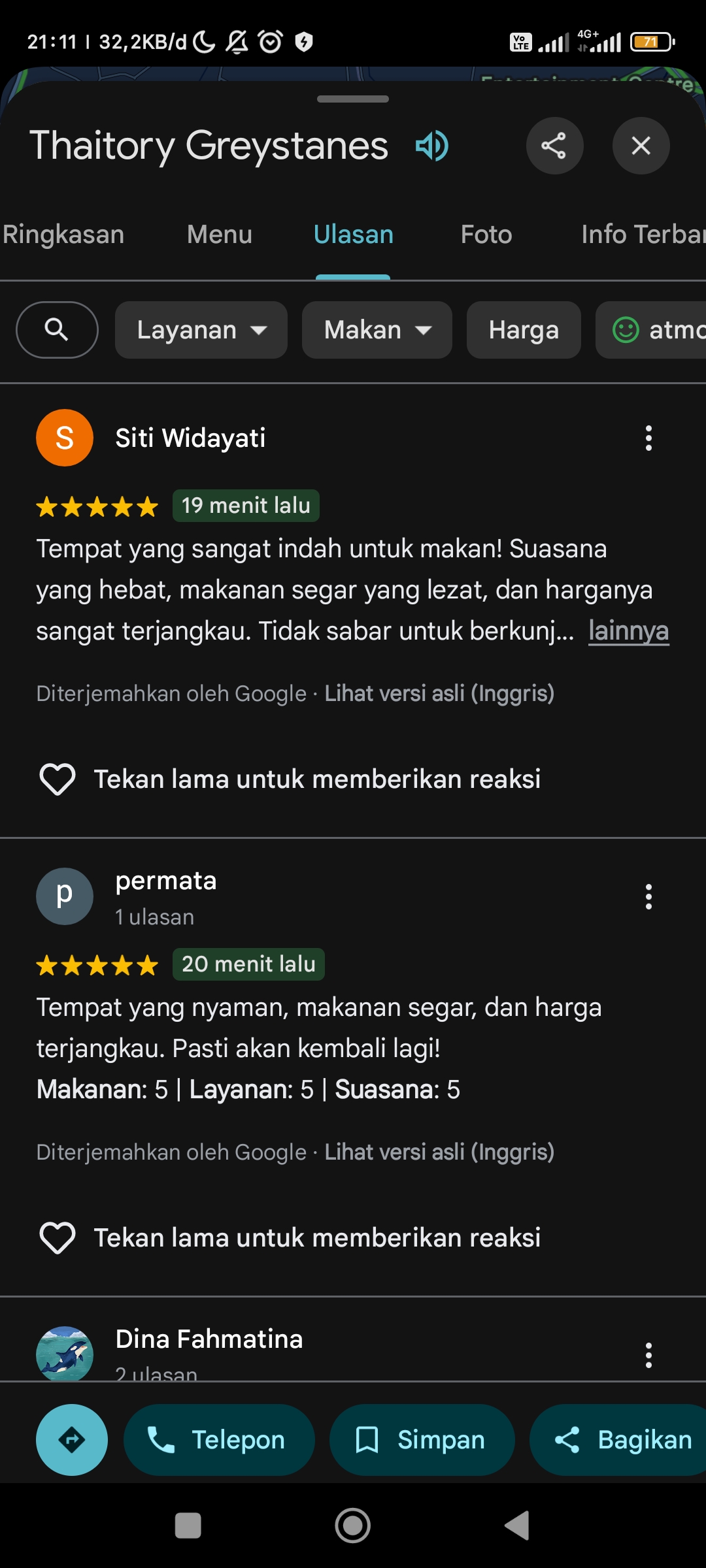The width and height of the screenshot is (706, 1568).
Task: Close the place details sheet
Action: tap(641, 146)
